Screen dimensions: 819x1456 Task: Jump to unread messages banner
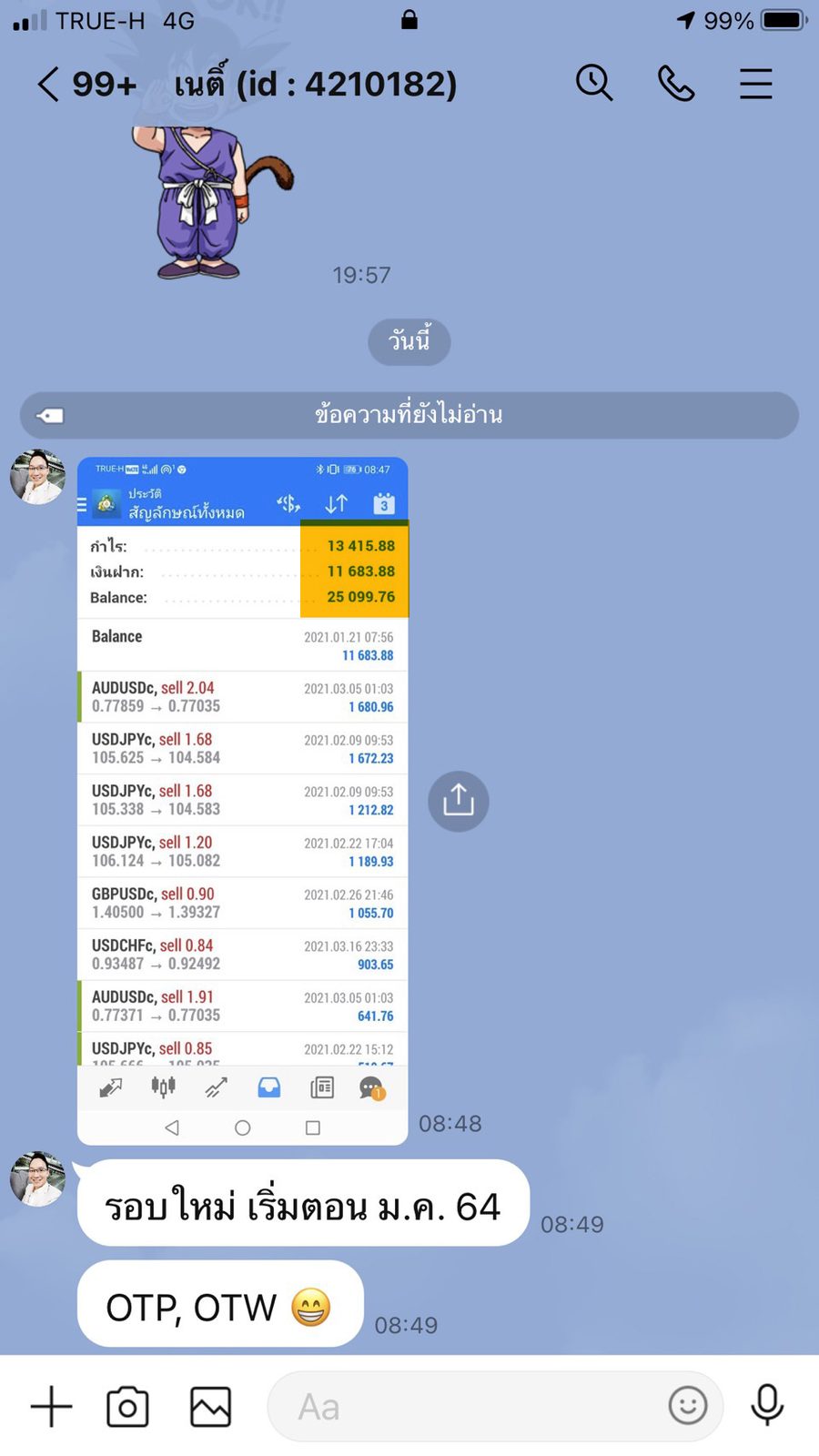409,415
